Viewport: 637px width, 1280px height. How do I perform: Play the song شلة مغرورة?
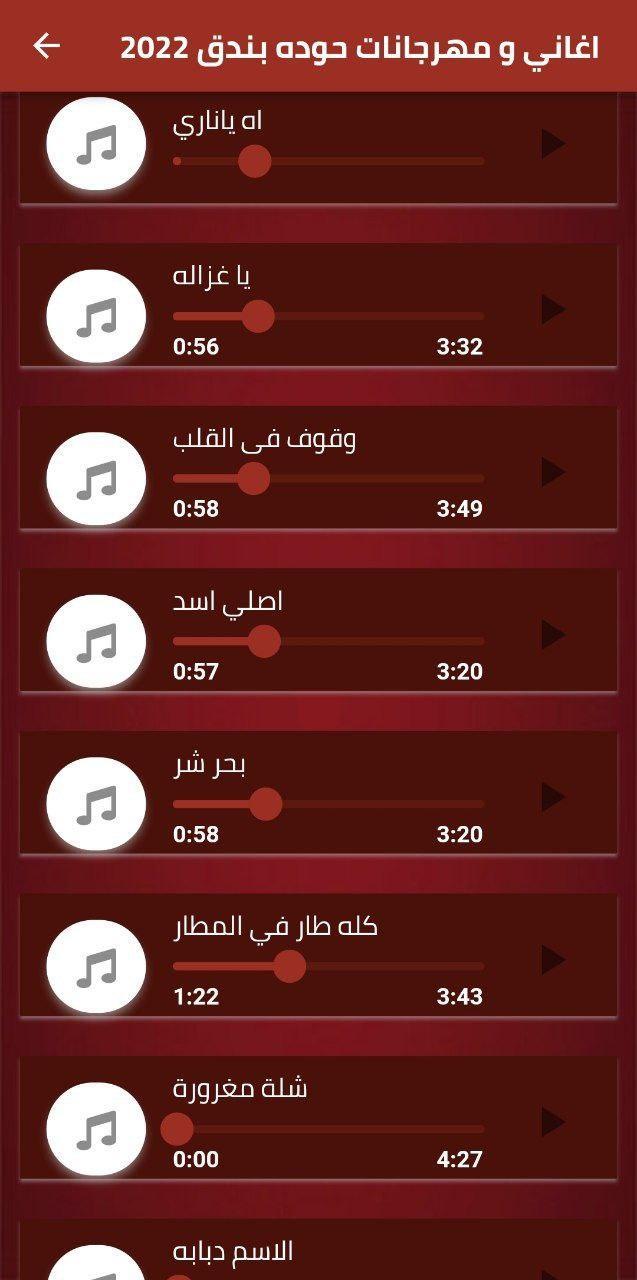[x=553, y=1122]
